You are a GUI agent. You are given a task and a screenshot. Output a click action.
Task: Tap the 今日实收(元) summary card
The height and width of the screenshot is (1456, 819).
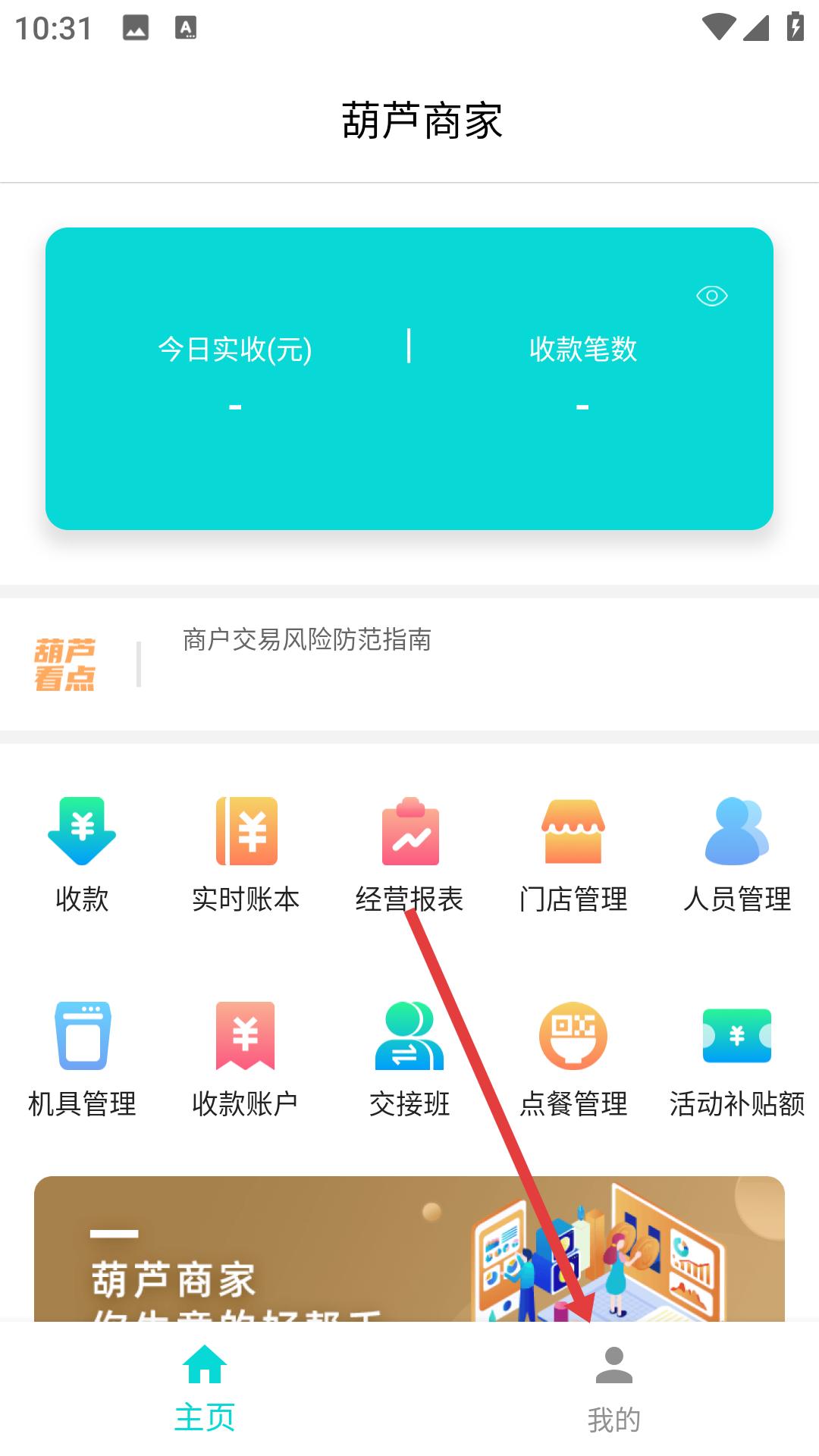click(x=409, y=378)
